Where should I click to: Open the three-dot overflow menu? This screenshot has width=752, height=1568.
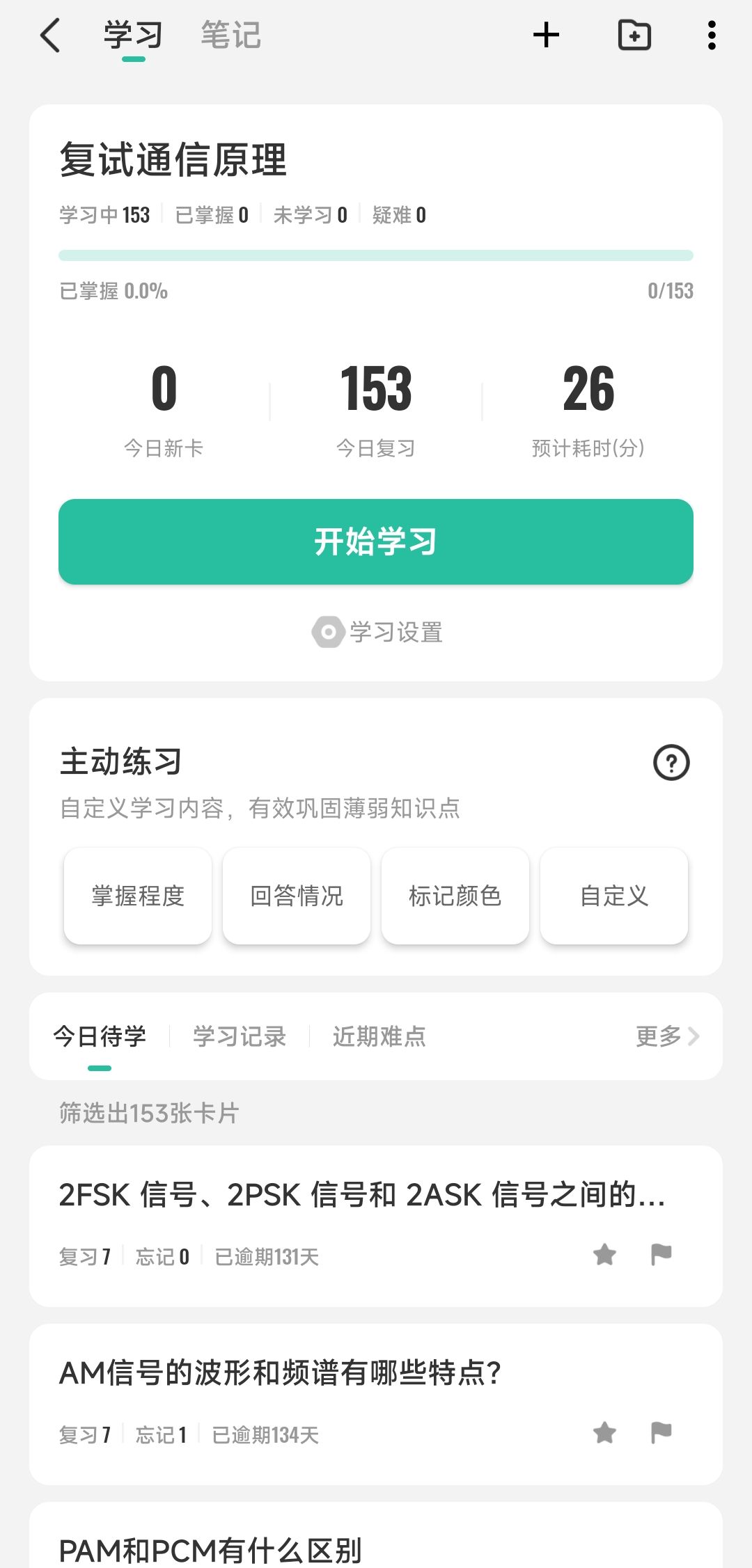711,35
